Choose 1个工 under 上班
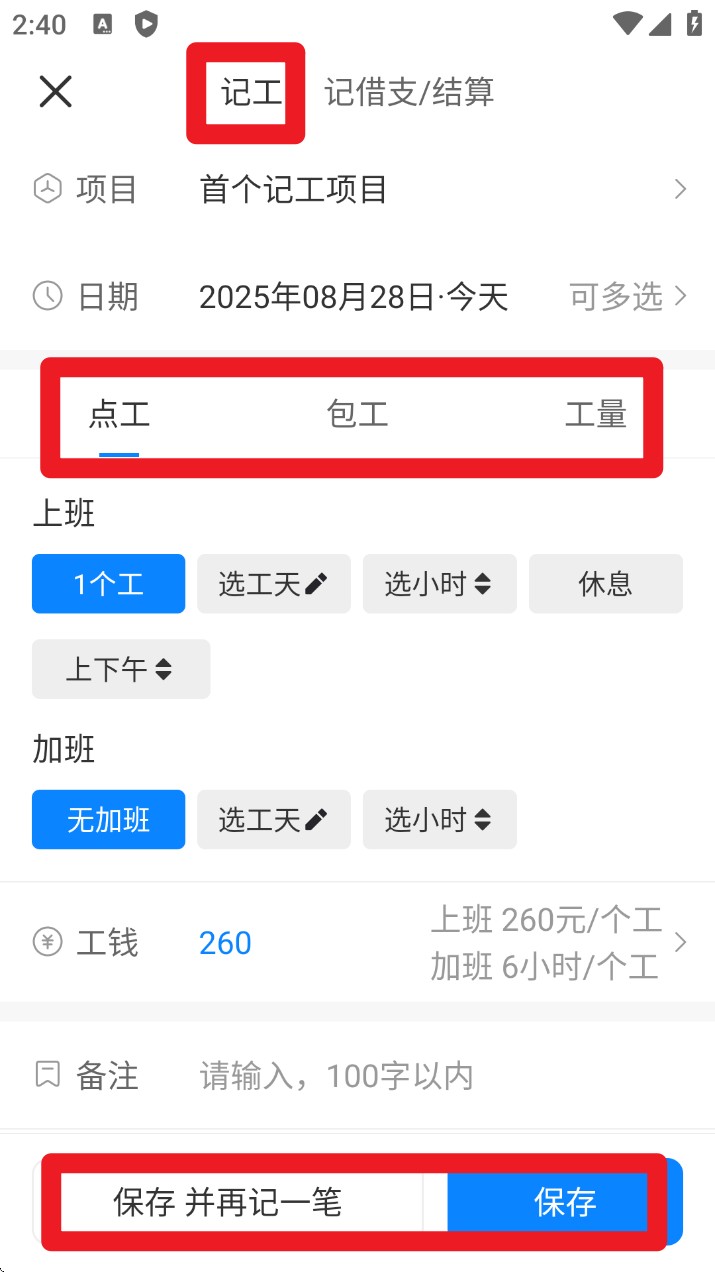The width and height of the screenshot is (715, 1272). (108, 584)
